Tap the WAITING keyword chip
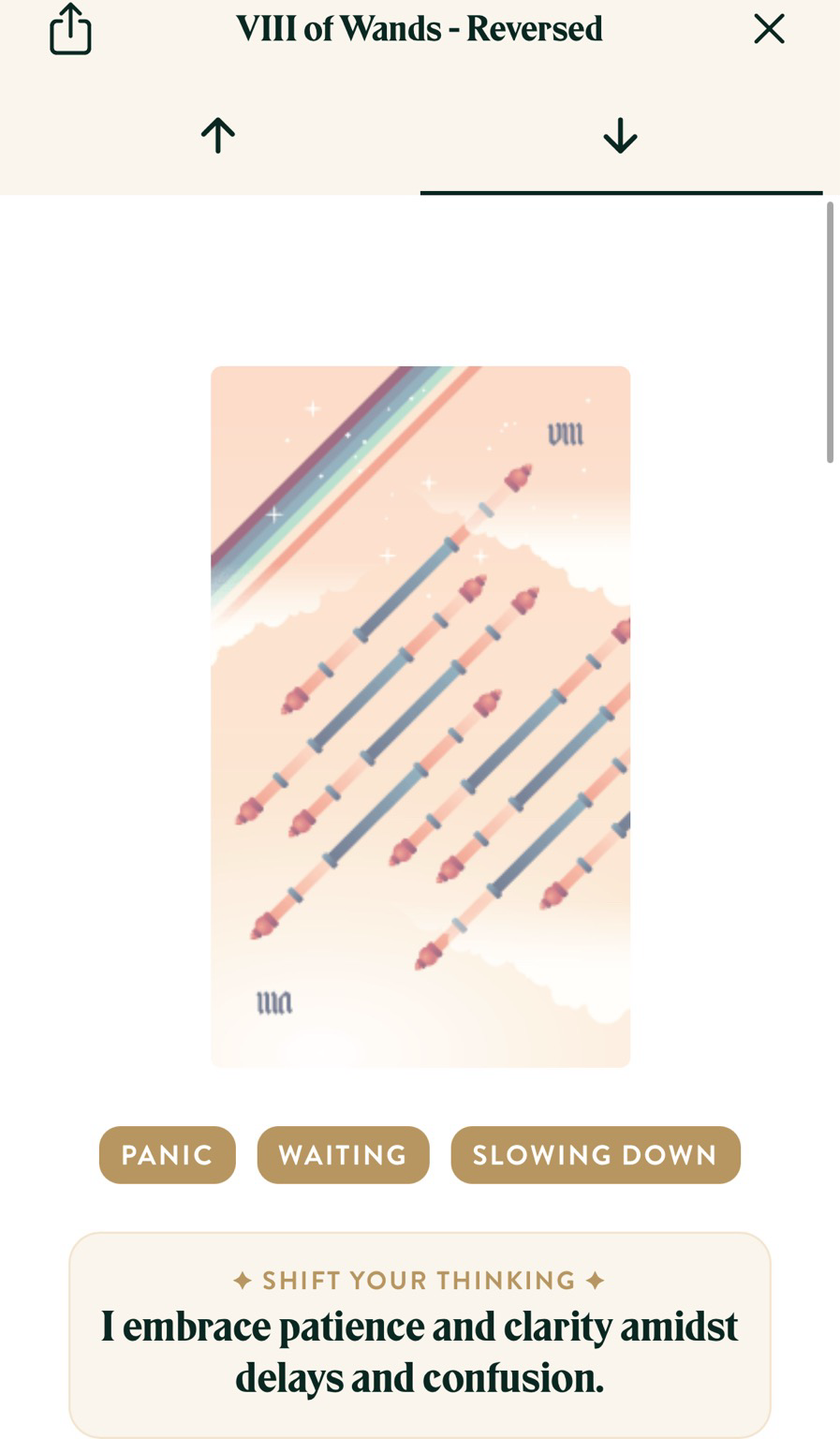This screenshot has height=1439, width=840. 343,1154
